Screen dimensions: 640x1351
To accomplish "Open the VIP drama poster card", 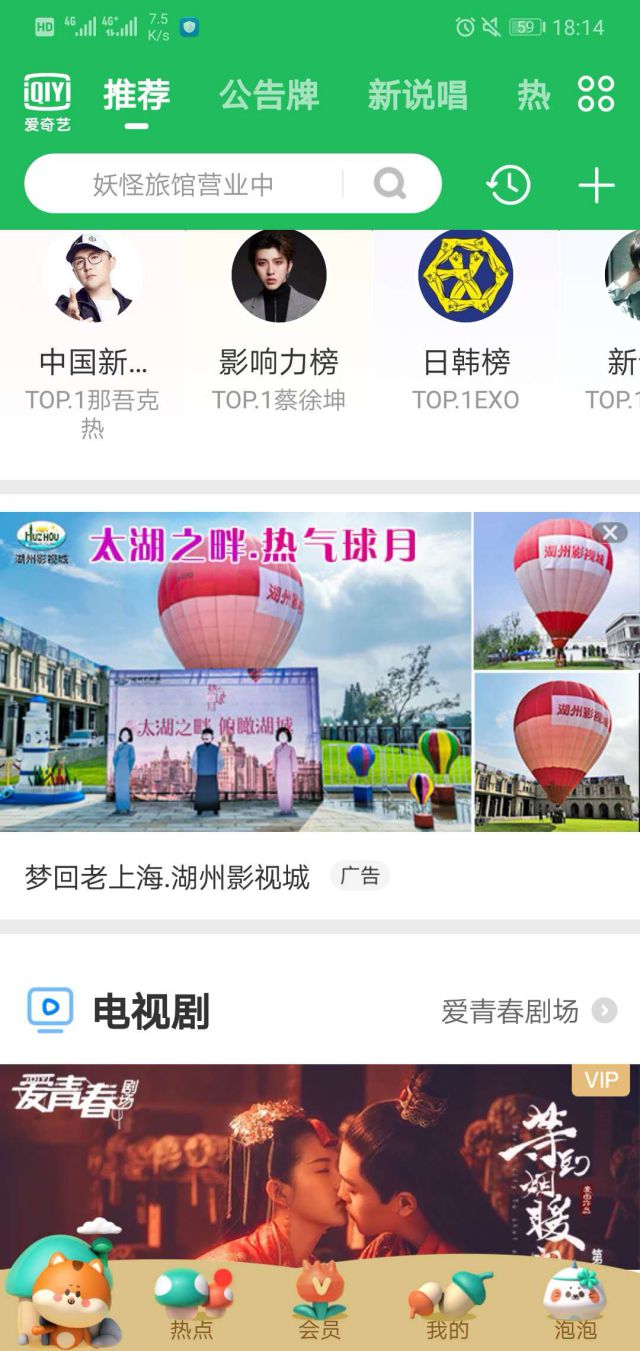I will click(x=320, y=1160).
